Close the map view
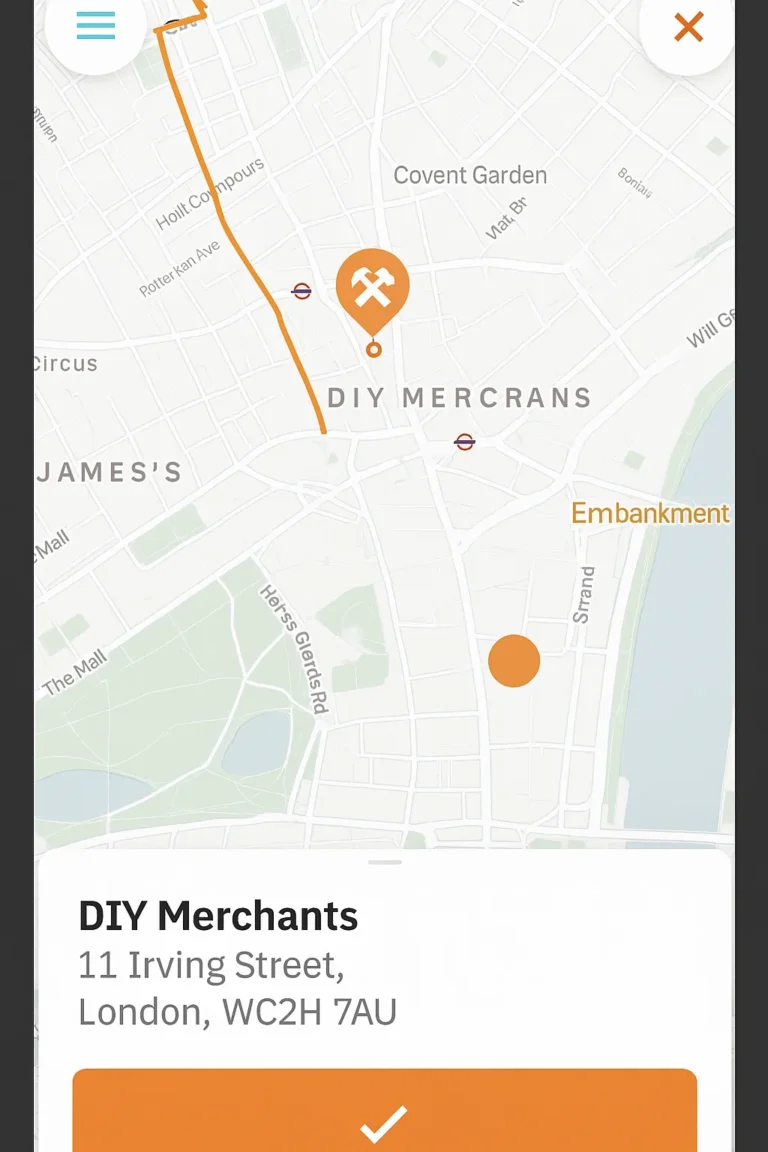 pyautogui.click(x=688, y=27)
